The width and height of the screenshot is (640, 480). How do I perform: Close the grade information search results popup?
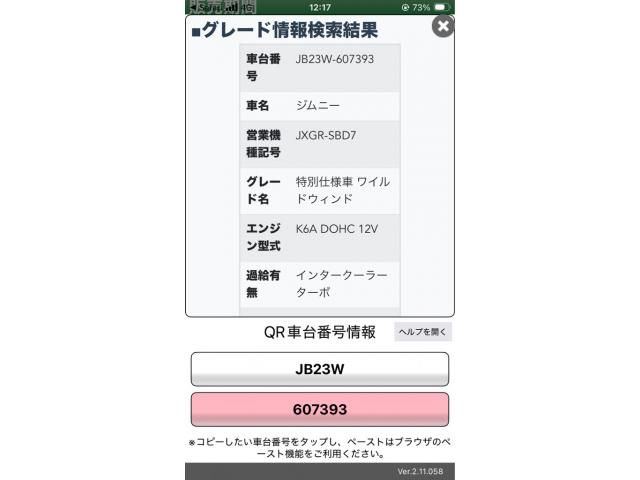442,28
